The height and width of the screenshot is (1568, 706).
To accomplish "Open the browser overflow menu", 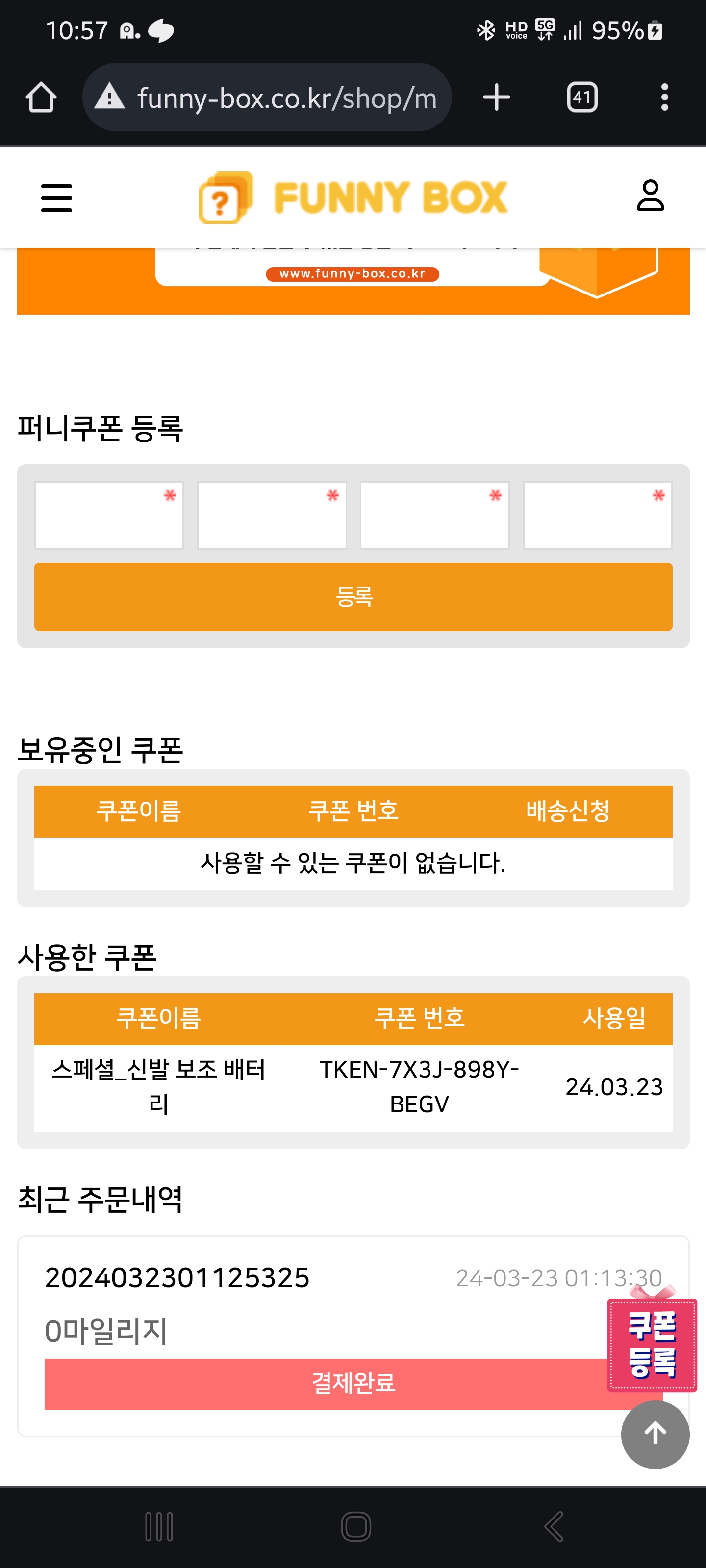I will pos(664,98).
